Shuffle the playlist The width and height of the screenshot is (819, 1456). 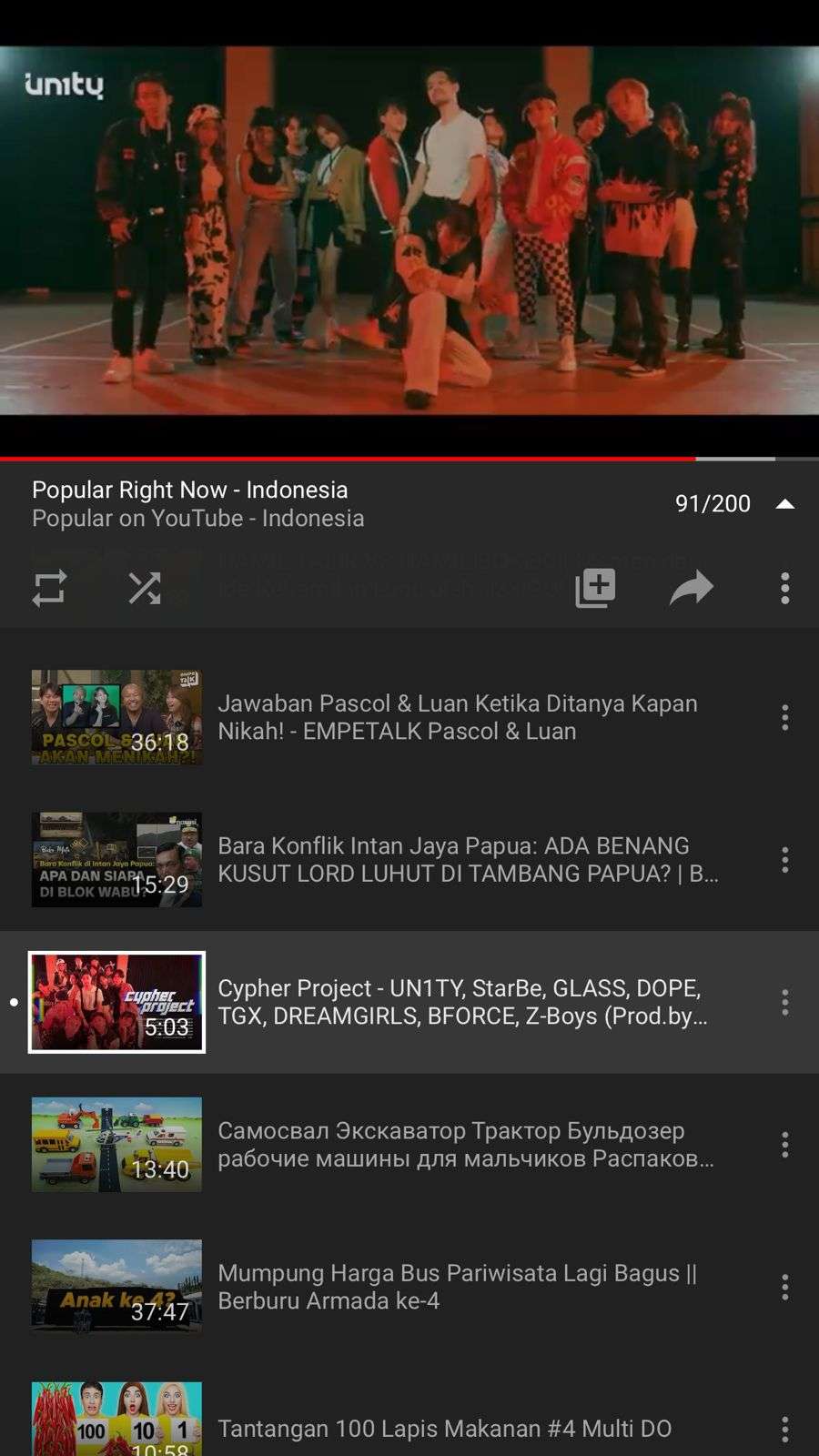pyautogui.click(x=145, y=588)
